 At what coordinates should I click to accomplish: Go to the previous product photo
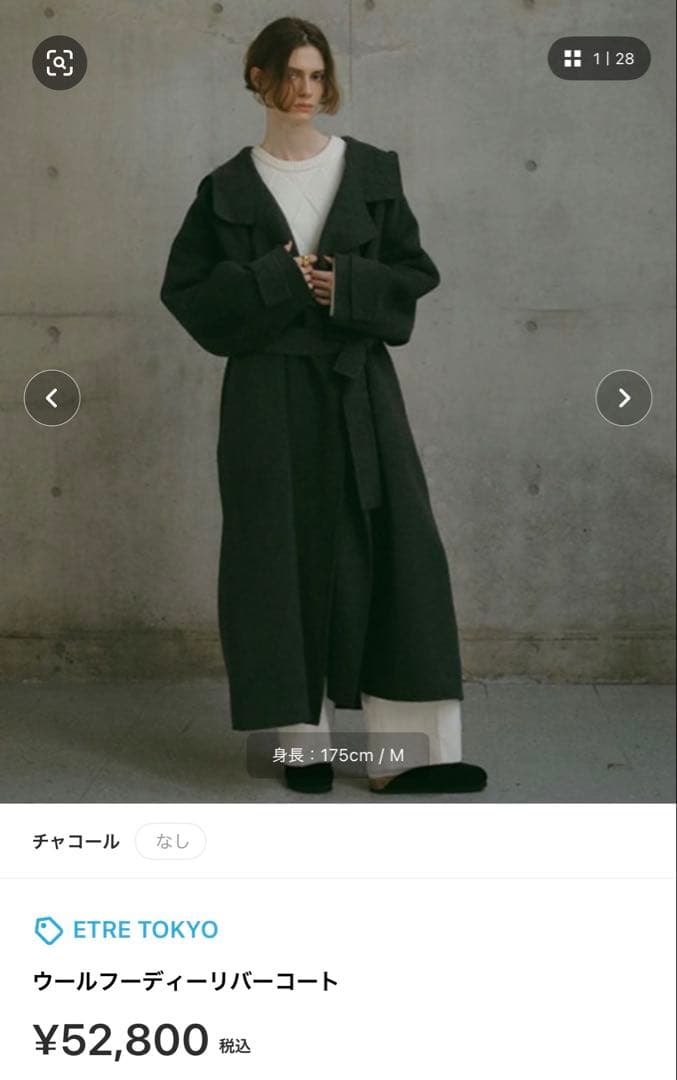52,398
